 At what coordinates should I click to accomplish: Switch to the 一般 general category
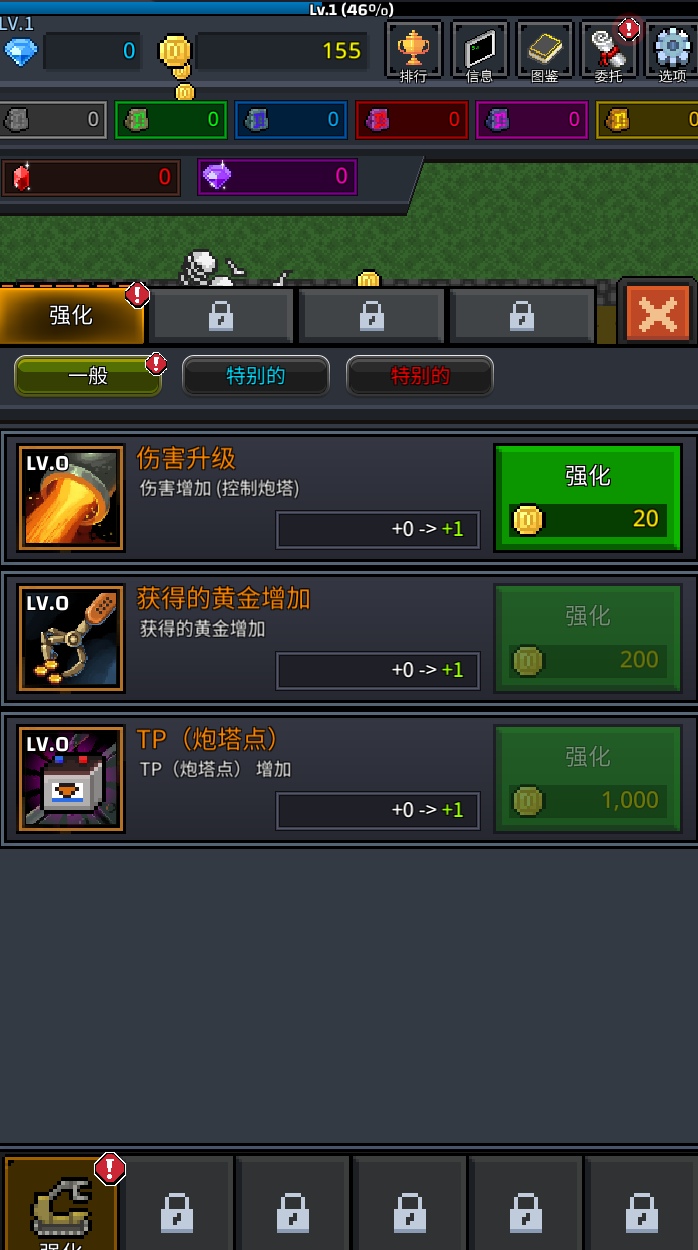[x=88, y=376]
